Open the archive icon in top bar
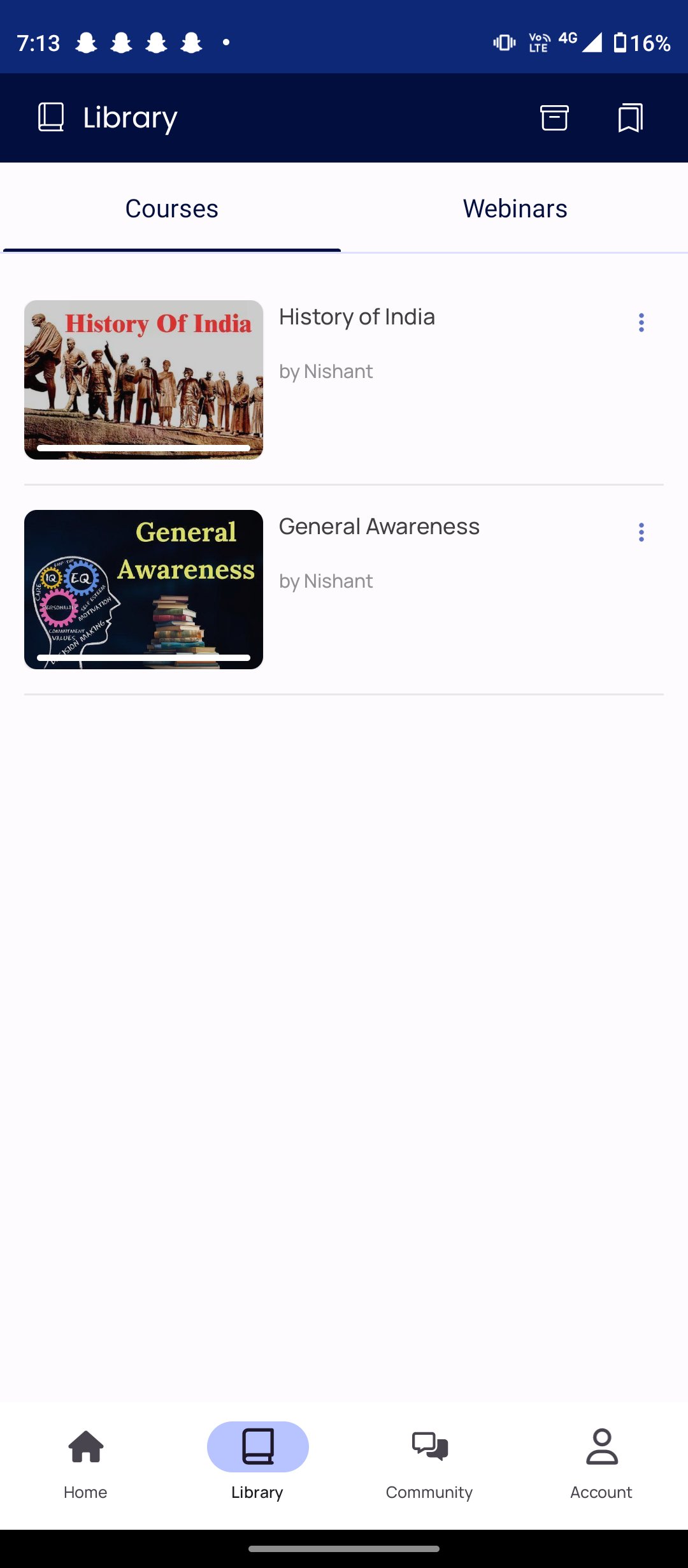Screen dimensions: 688x1568 coord(554,117)
